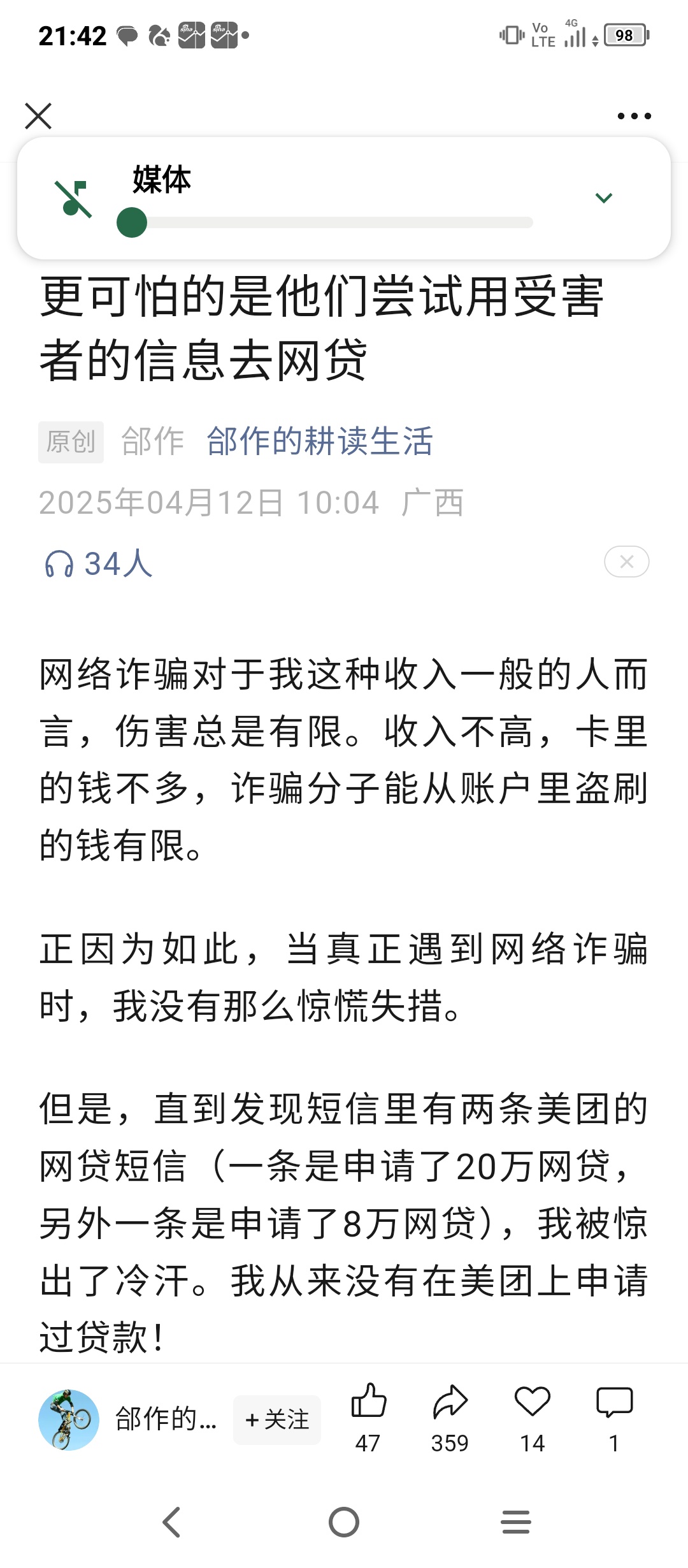Go back with the system back button

[172, 1522]
